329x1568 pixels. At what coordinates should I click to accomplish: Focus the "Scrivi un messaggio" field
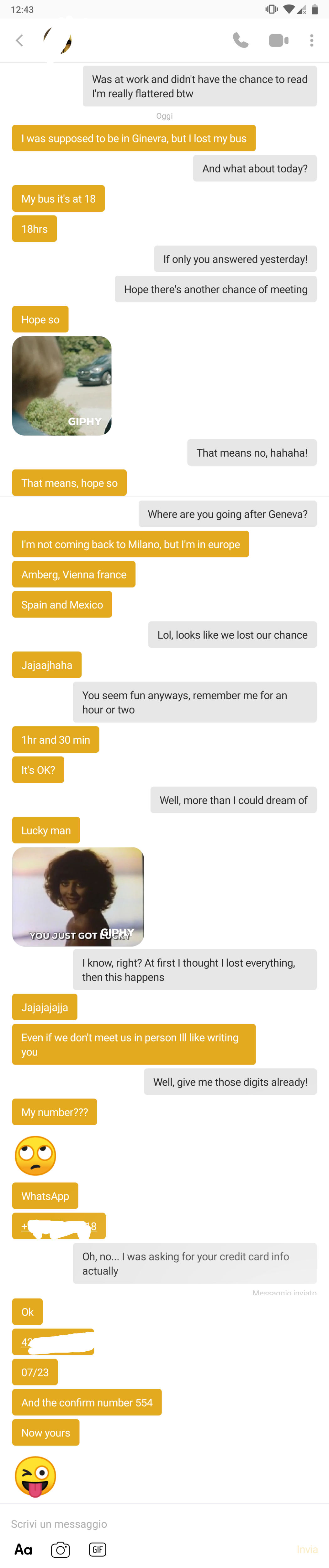click(146, 1524)
